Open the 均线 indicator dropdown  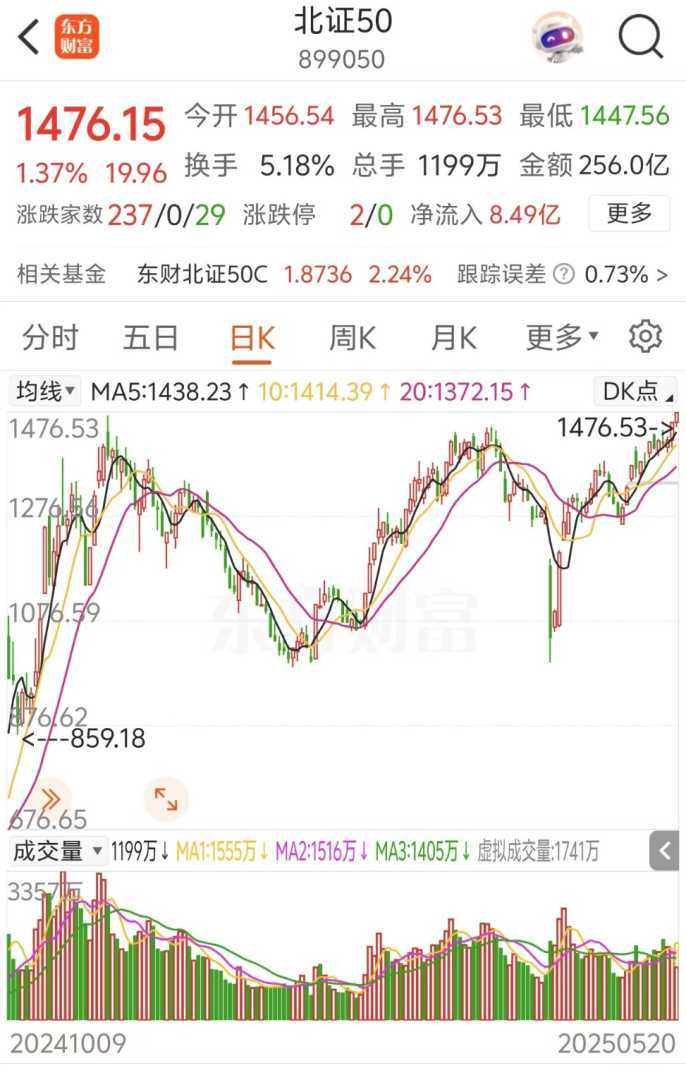(45, 391)
